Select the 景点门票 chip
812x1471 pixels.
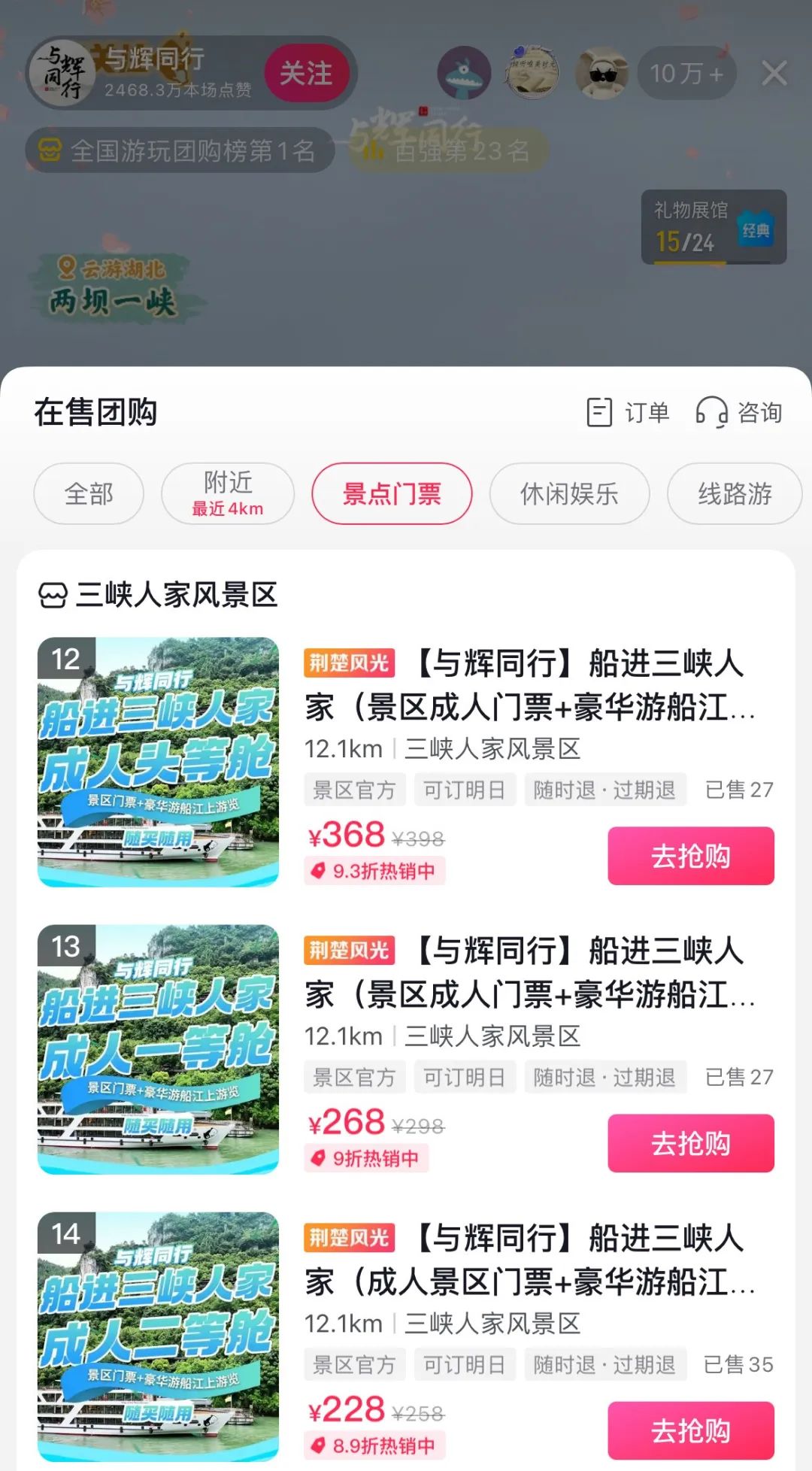(x=392, y=494)
